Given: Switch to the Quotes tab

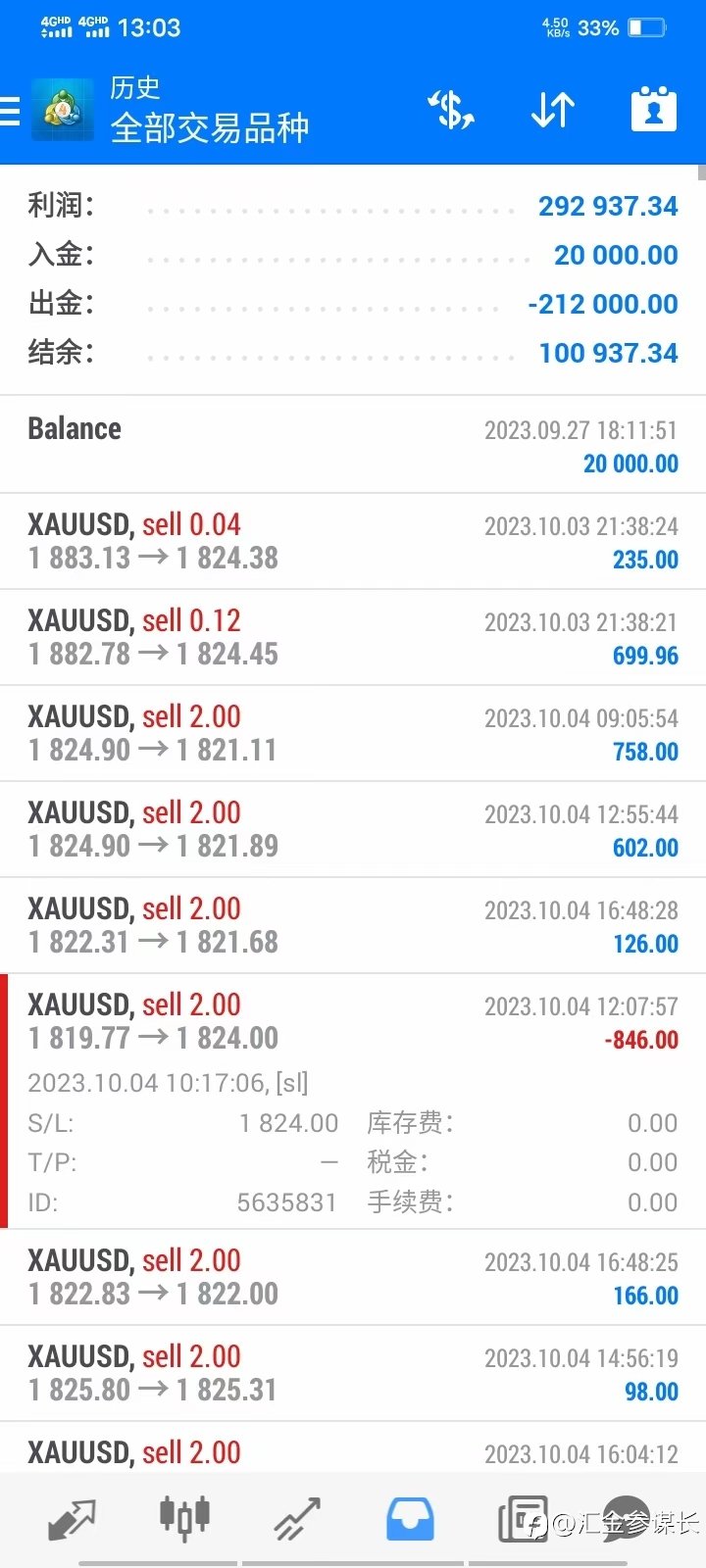Looking at the screenshot, I should [72, 1518].
